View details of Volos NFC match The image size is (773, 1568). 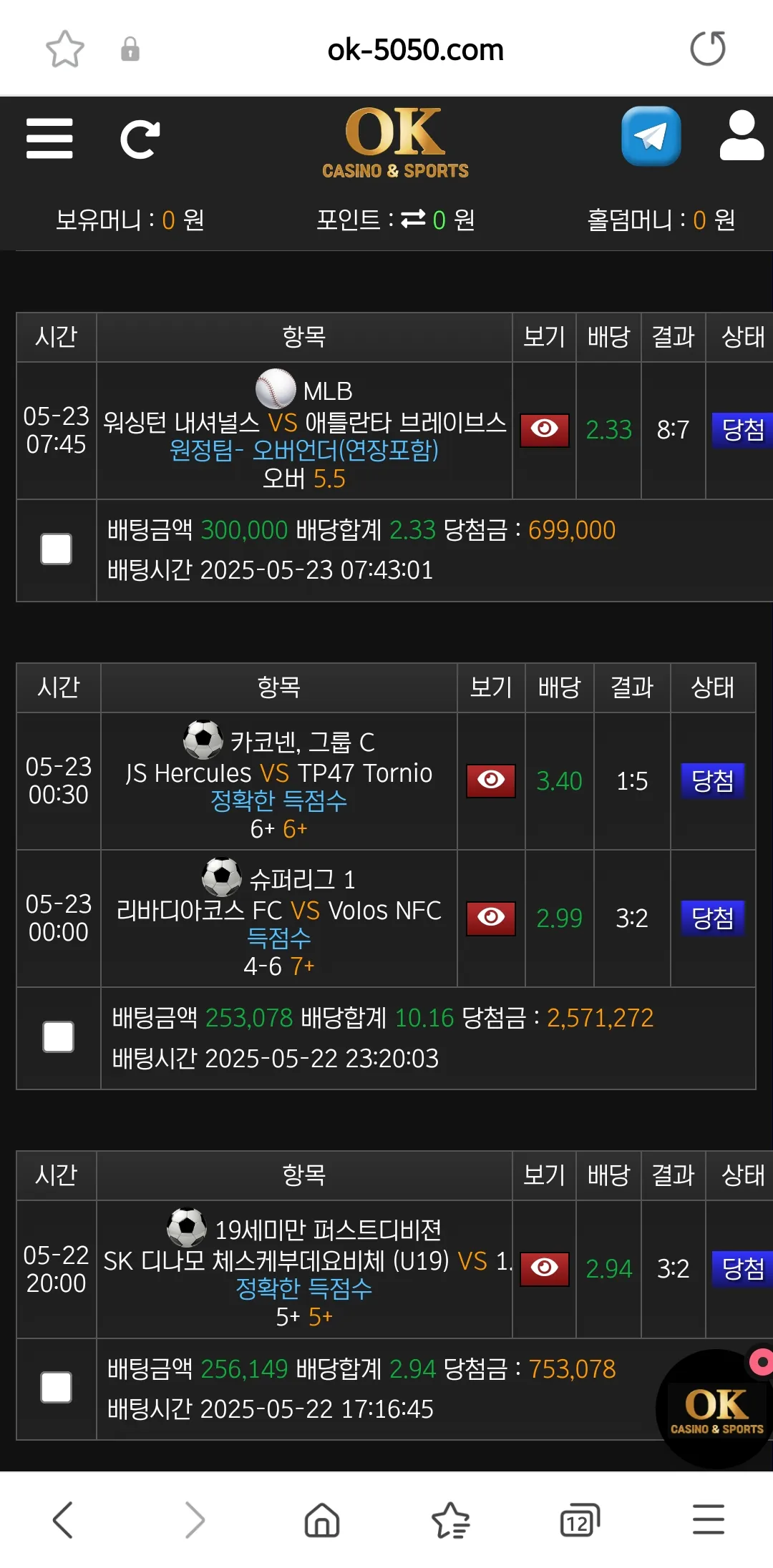point(491,918)
